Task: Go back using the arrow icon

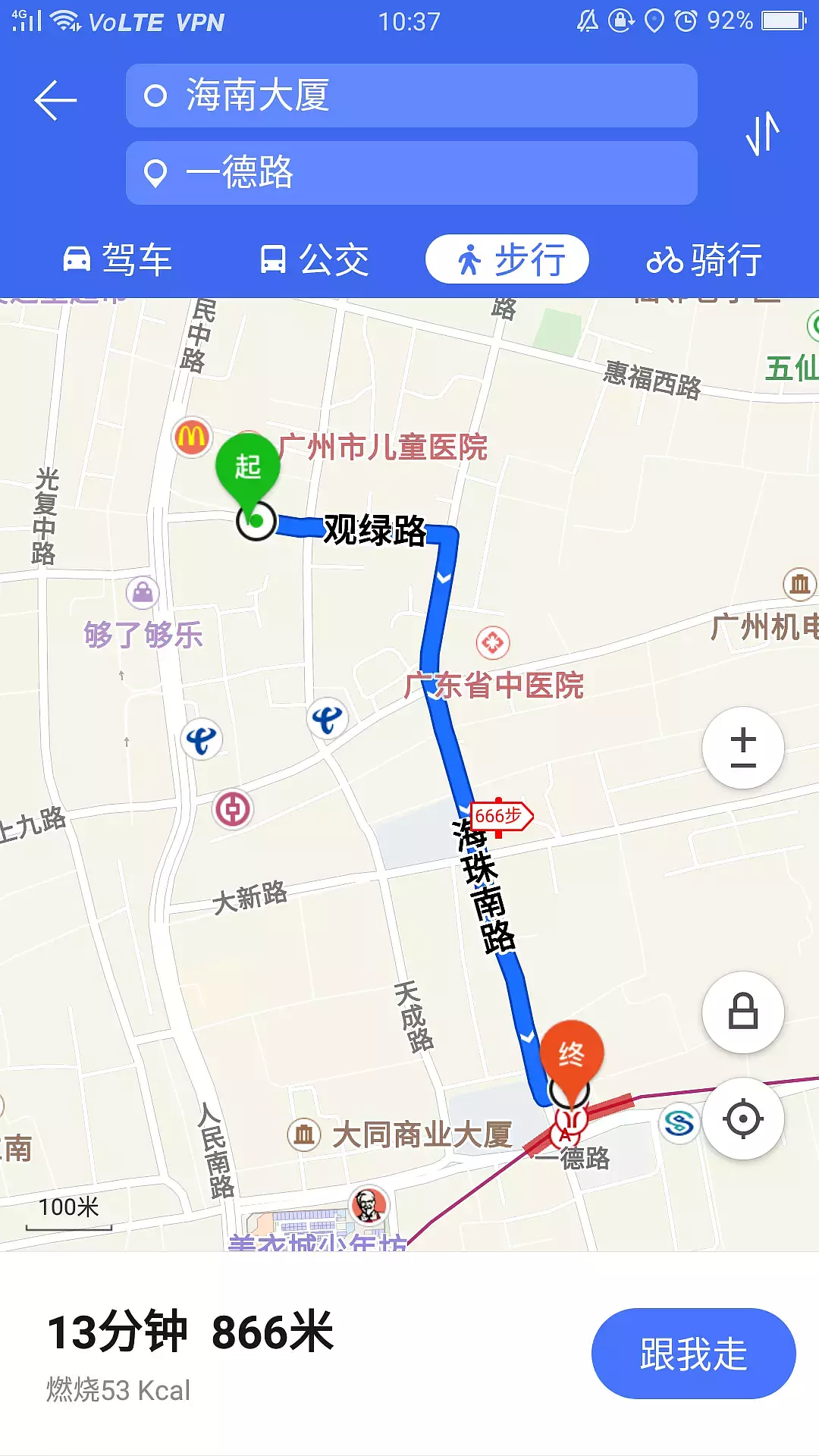Action: [55, 100]
